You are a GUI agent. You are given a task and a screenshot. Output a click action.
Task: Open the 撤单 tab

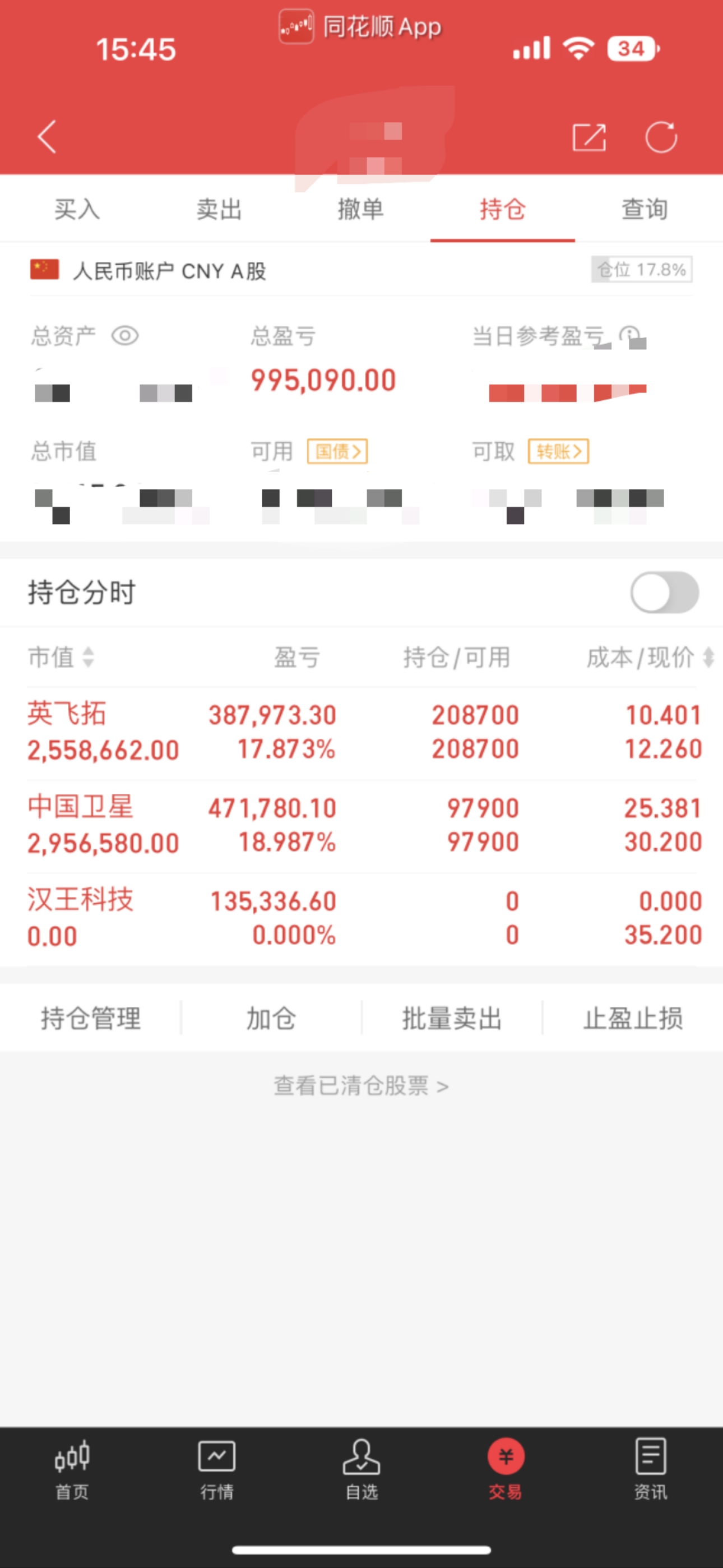tap(361, 209)
